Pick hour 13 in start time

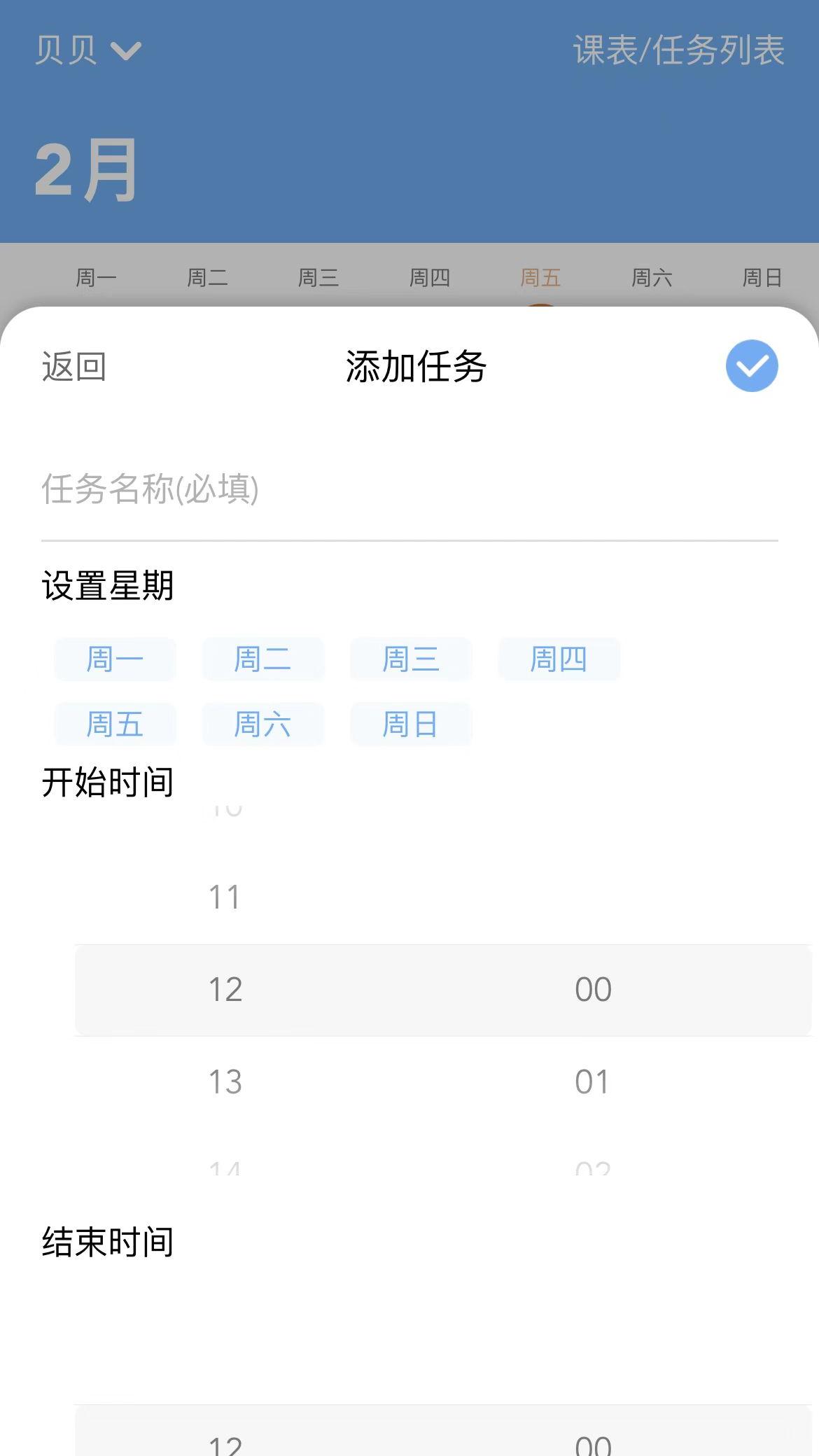[x=225, y=1082]
